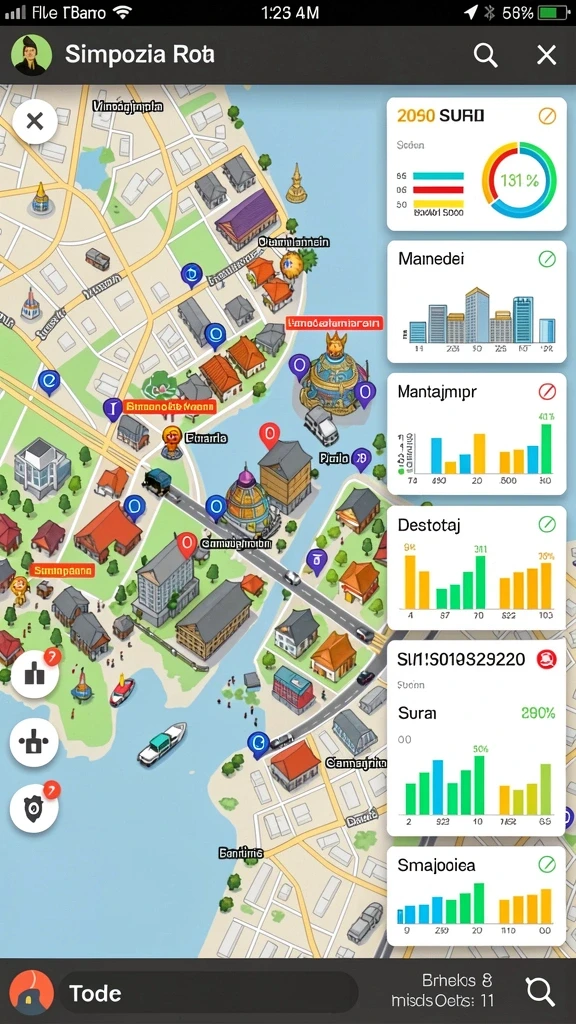Image resolution: width=576 pixels, height=1024 pixels.
Task: Tap the round center-location map button
Action: (35, 743)
